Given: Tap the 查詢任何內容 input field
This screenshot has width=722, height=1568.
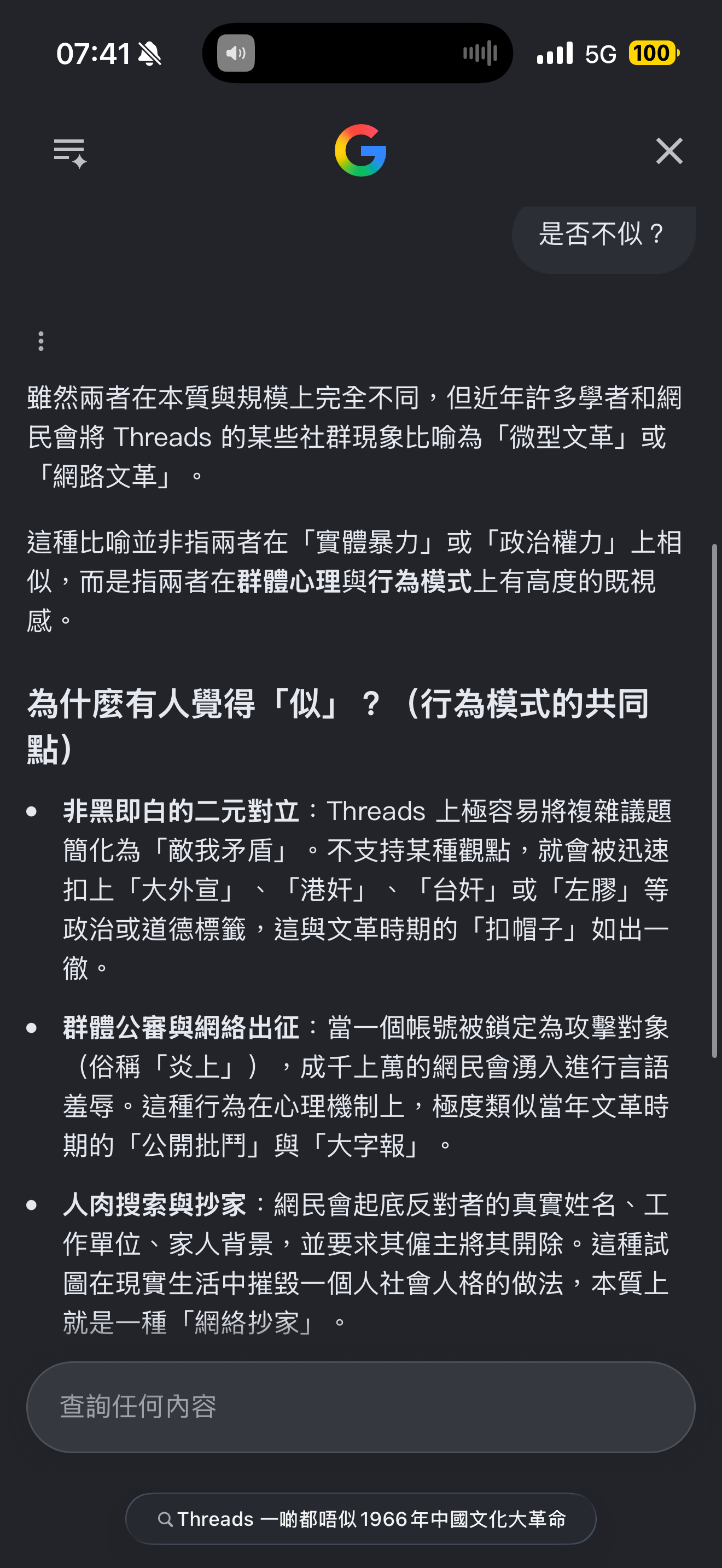Looking at the screenshot, I should 360,1407.
